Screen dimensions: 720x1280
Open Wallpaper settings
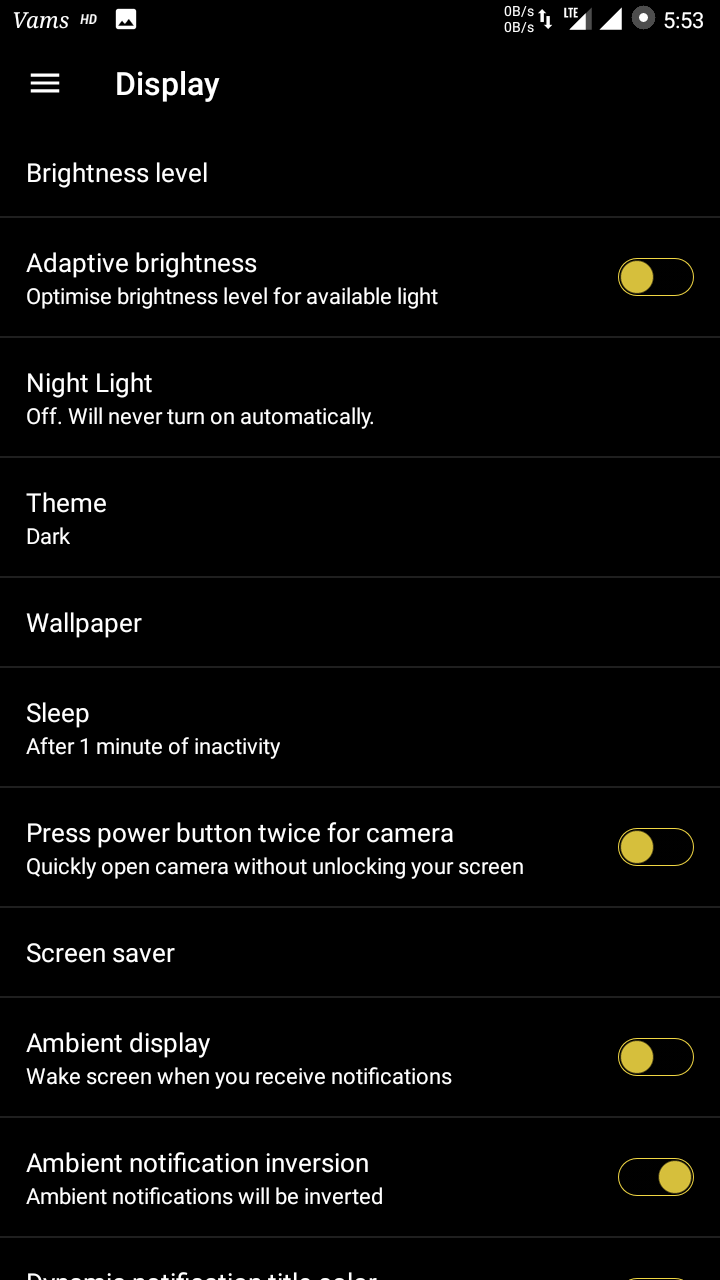(360, 623)
